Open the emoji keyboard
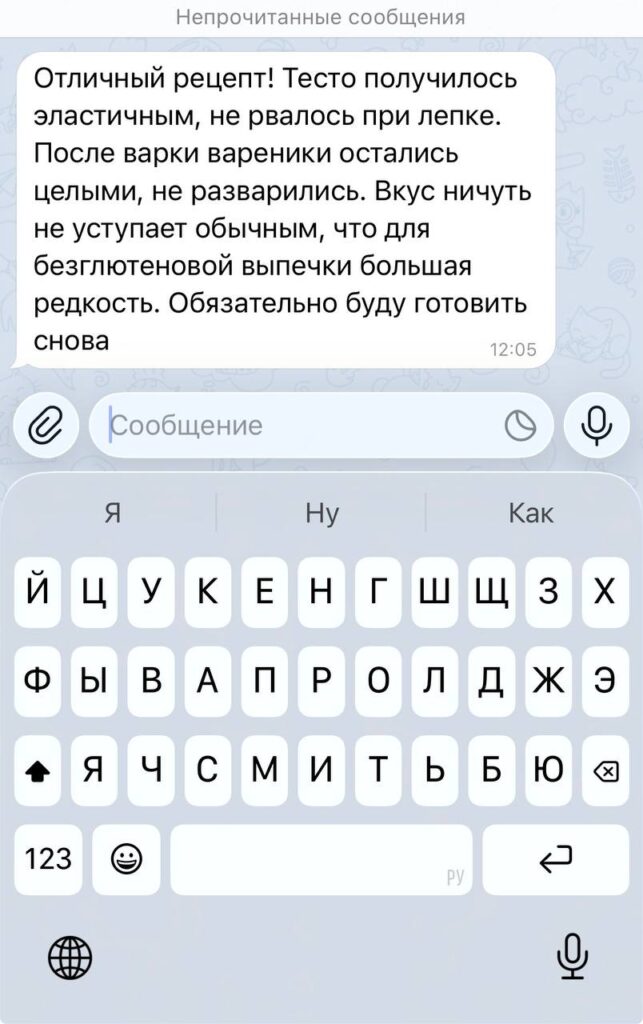Viewport: 643px width, 1024px height. [127, 859]
